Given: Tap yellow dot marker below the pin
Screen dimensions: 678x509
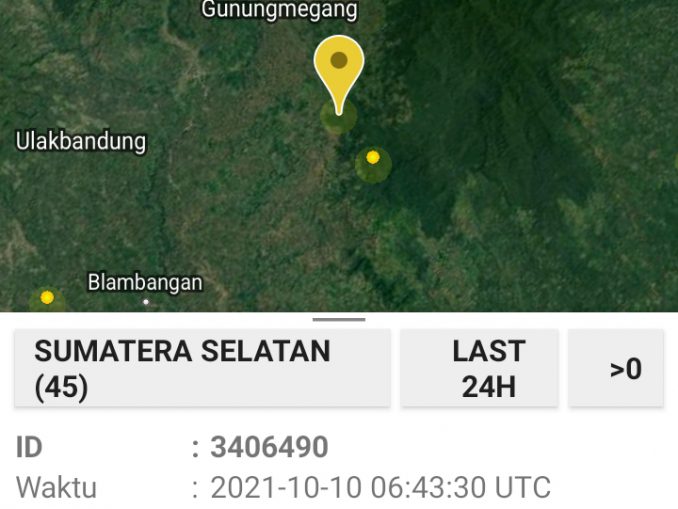Looking at the screenshot, I should coord(373,158).
